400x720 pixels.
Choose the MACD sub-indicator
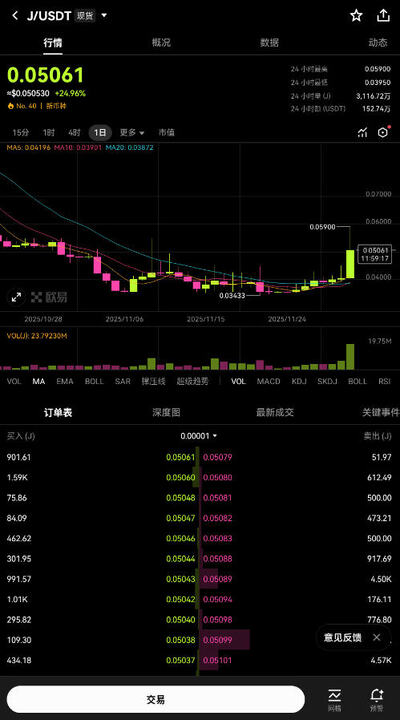[x=268, y=381]
